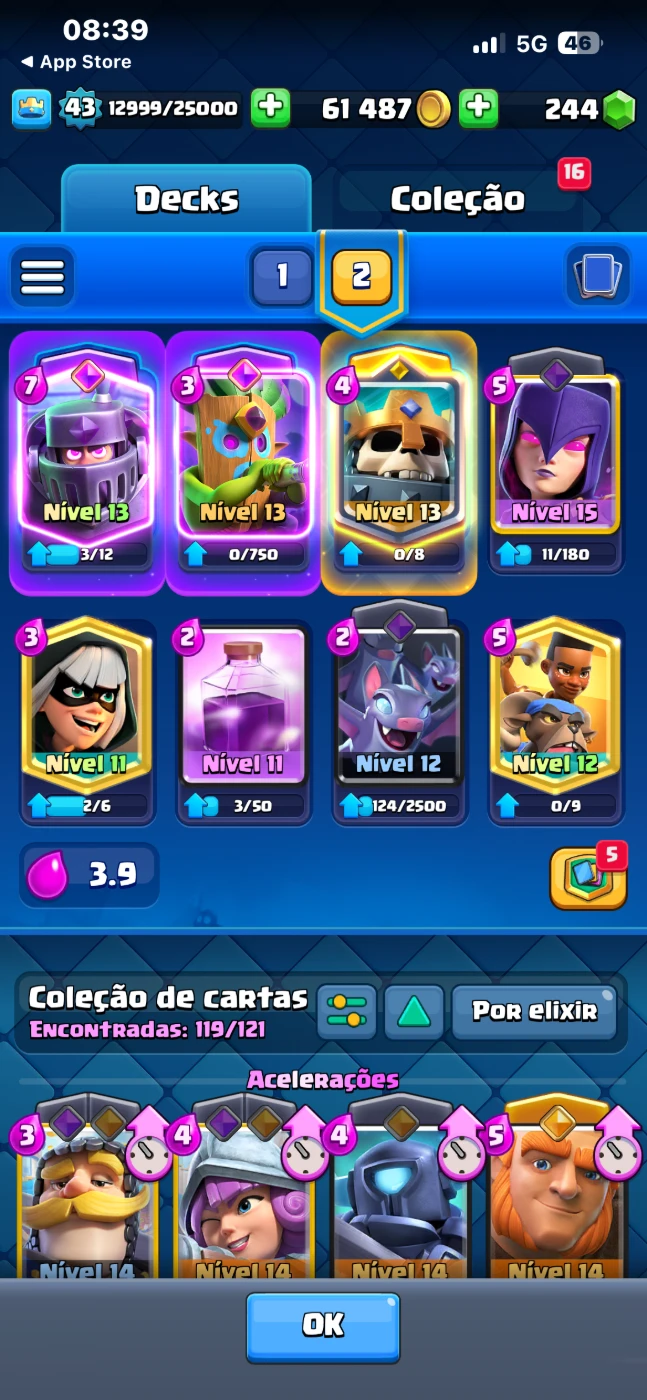Open the card collection filter sliders

[x=346, y=1012]
